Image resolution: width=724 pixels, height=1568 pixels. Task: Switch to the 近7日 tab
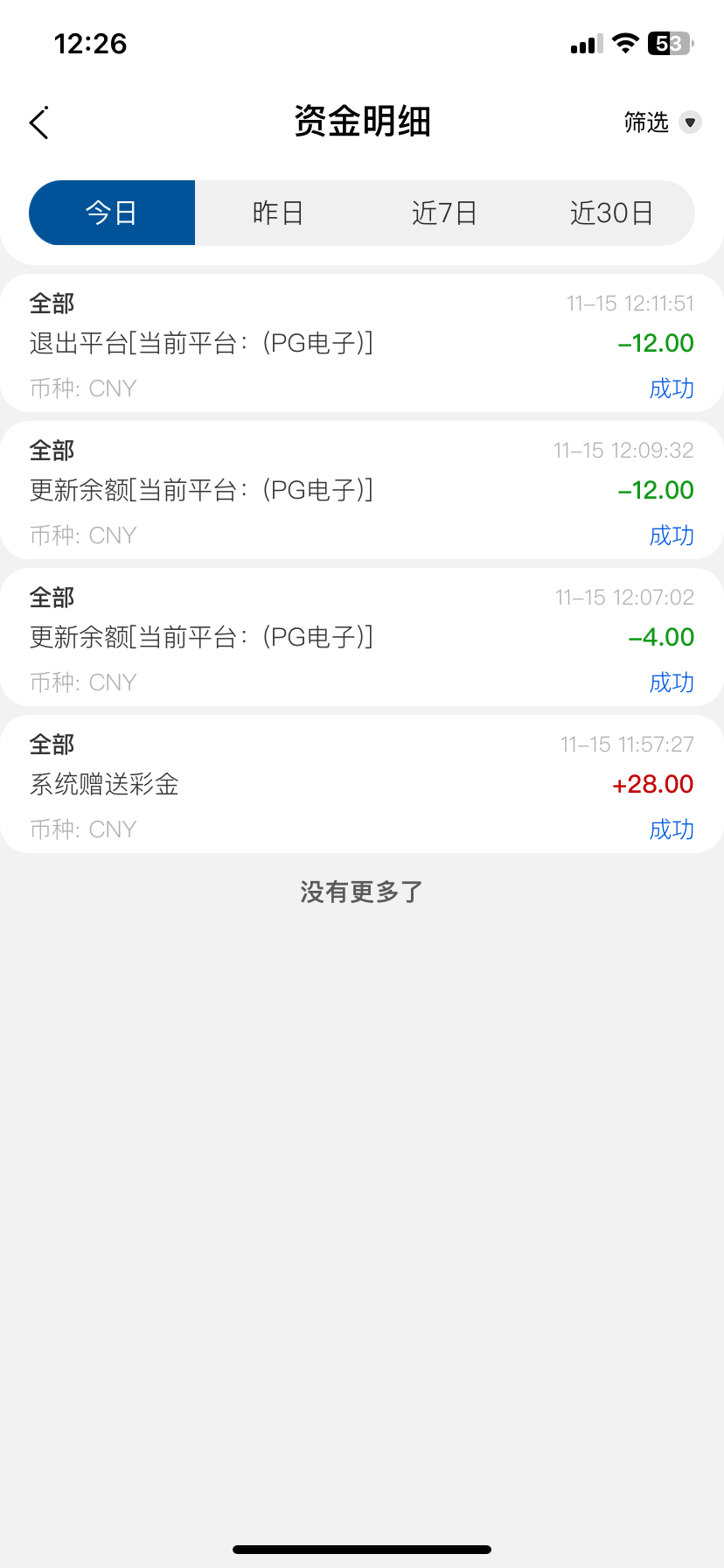(x=444, y=212)
